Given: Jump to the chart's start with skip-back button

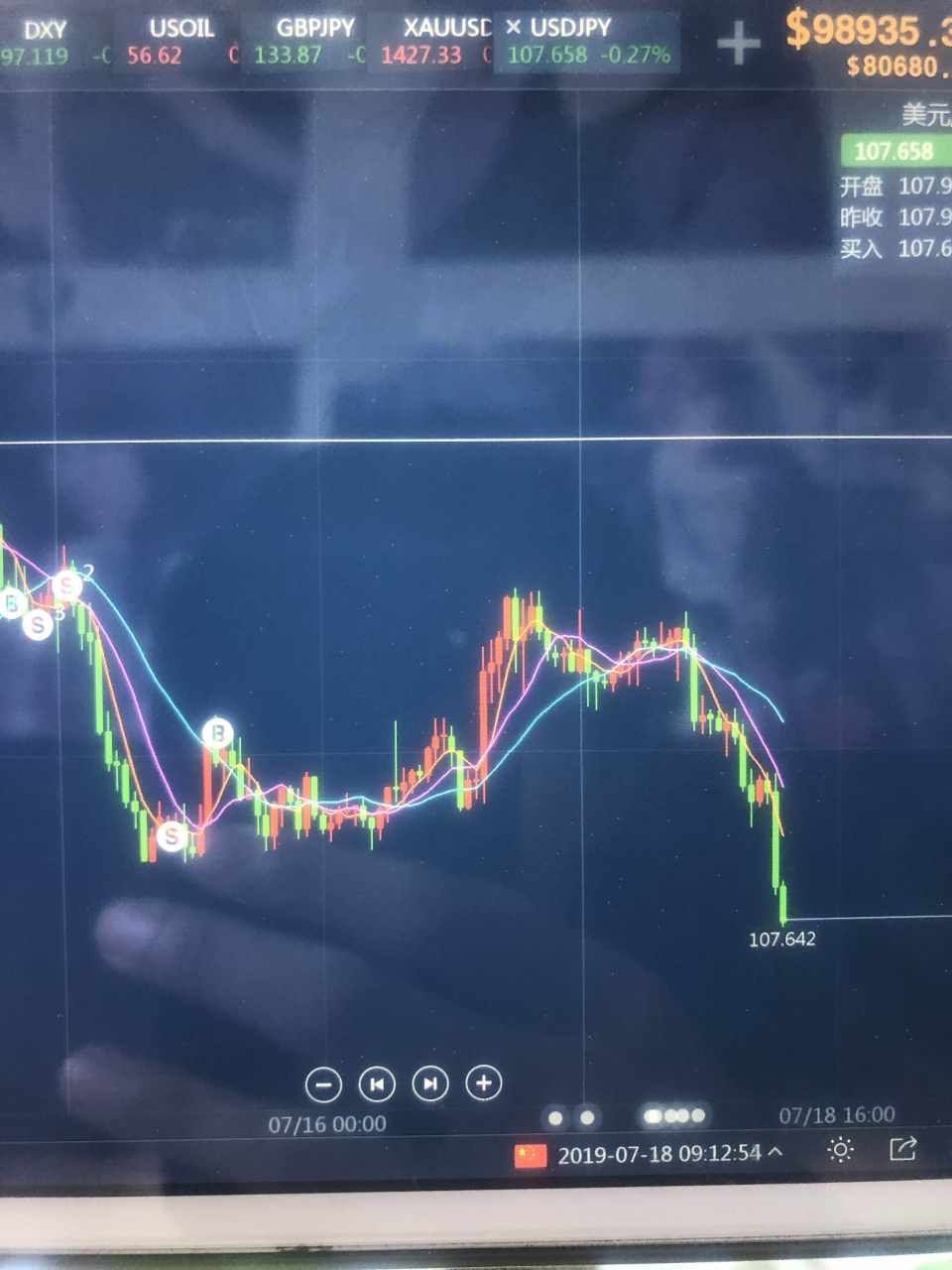Looking at the screenshot, I should 377,1083.
